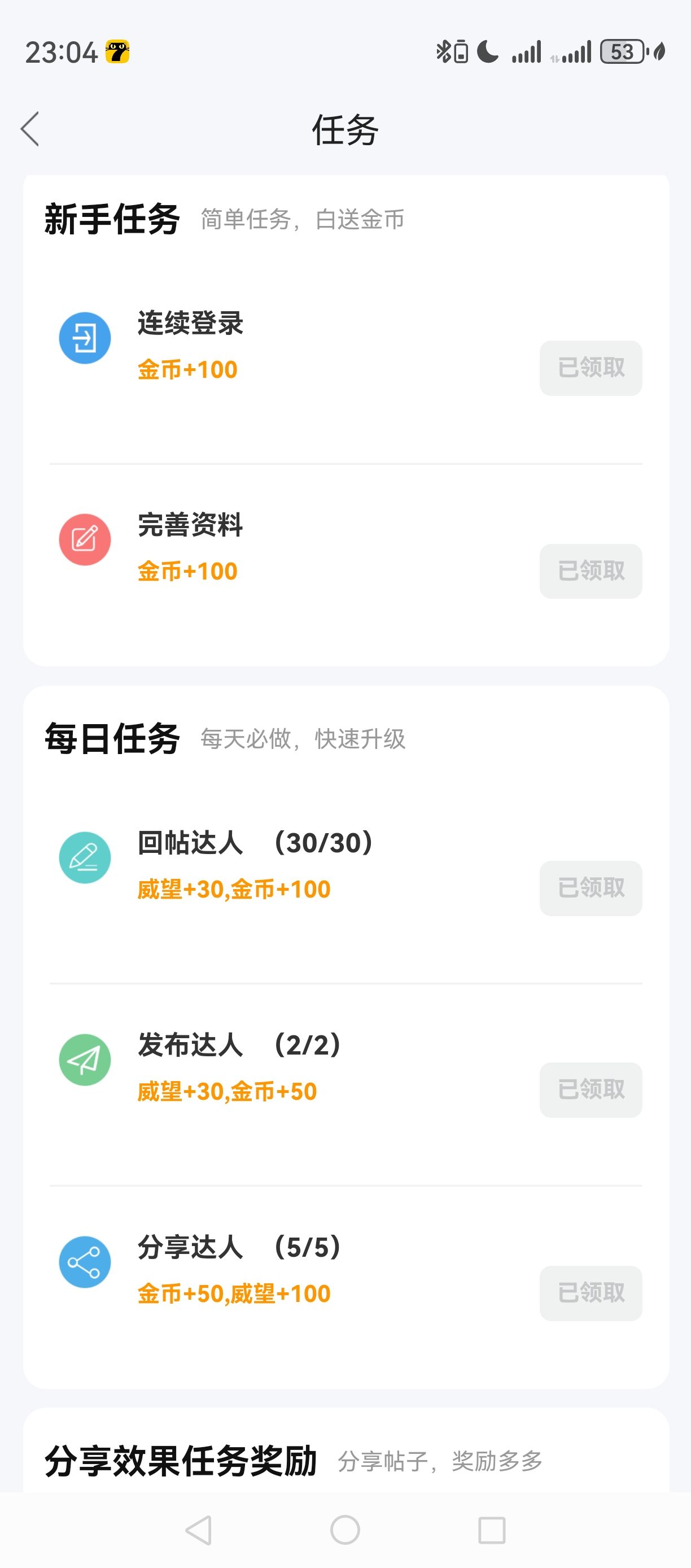
Task: Open the 回帖达人 task row
Action: (345, 884)
